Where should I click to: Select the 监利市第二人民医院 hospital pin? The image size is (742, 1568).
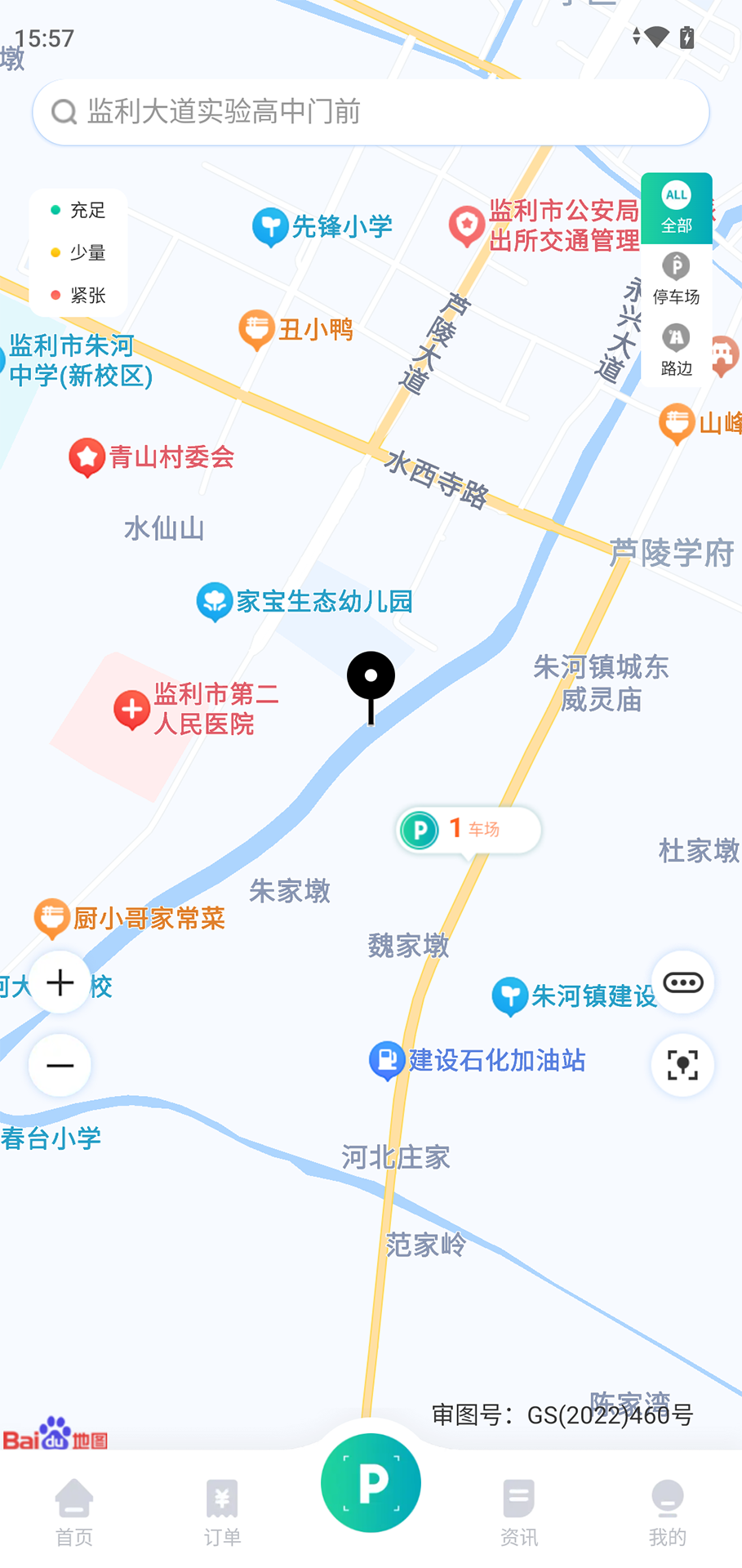[131, 708]
